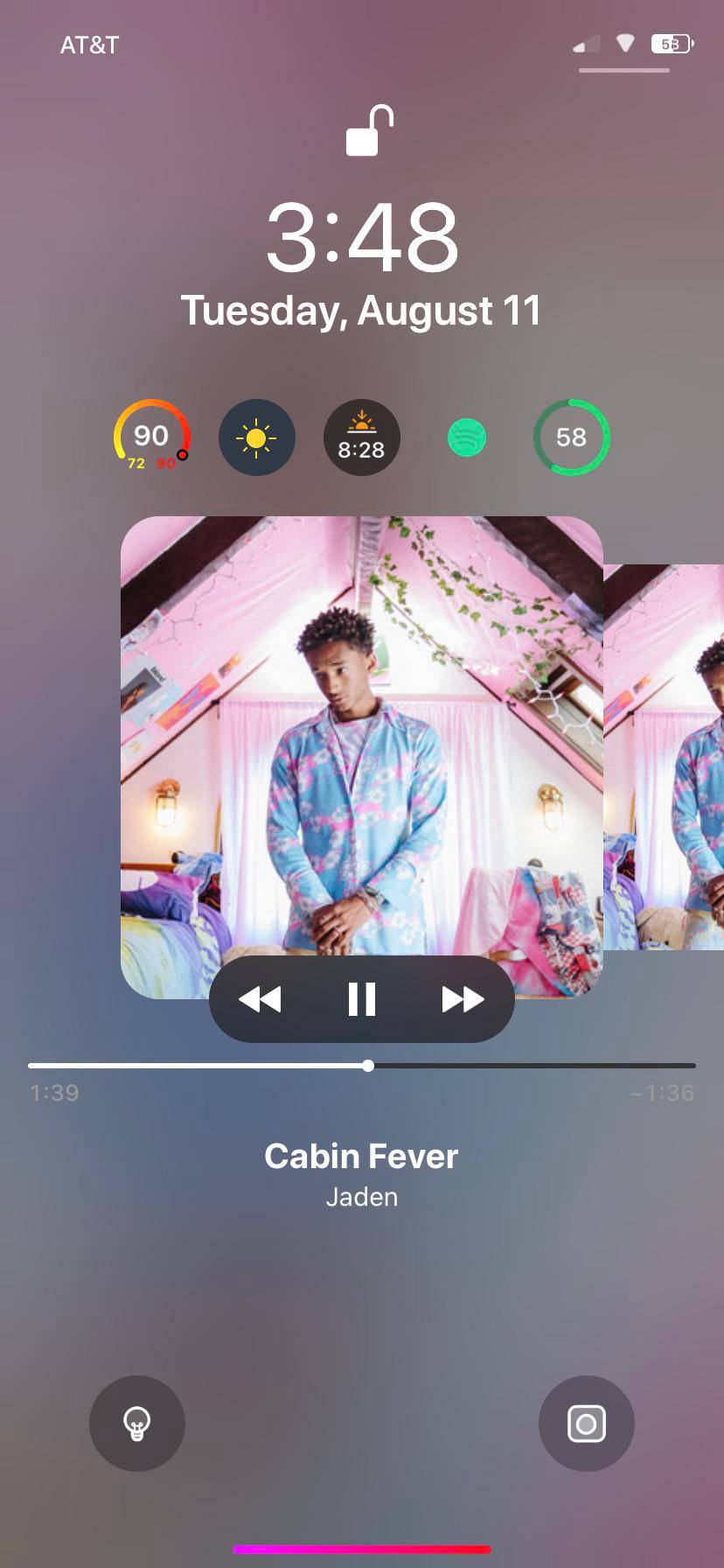Skip to the next track
The height and width of the screenshot is (1568, 724).
click(463, 998)
